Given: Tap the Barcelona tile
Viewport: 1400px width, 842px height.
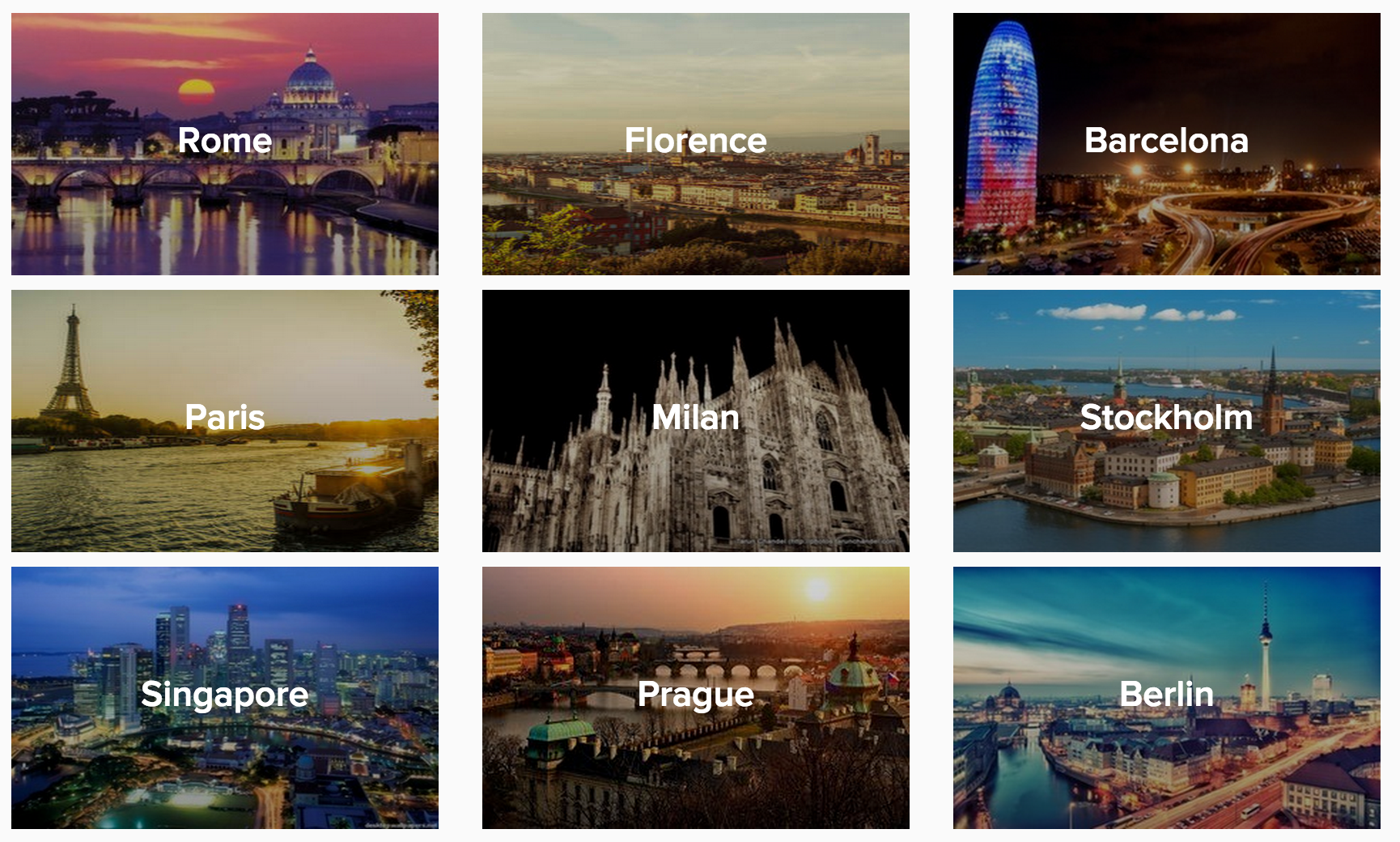Looking at the screenshot, I should [1166, 143].
